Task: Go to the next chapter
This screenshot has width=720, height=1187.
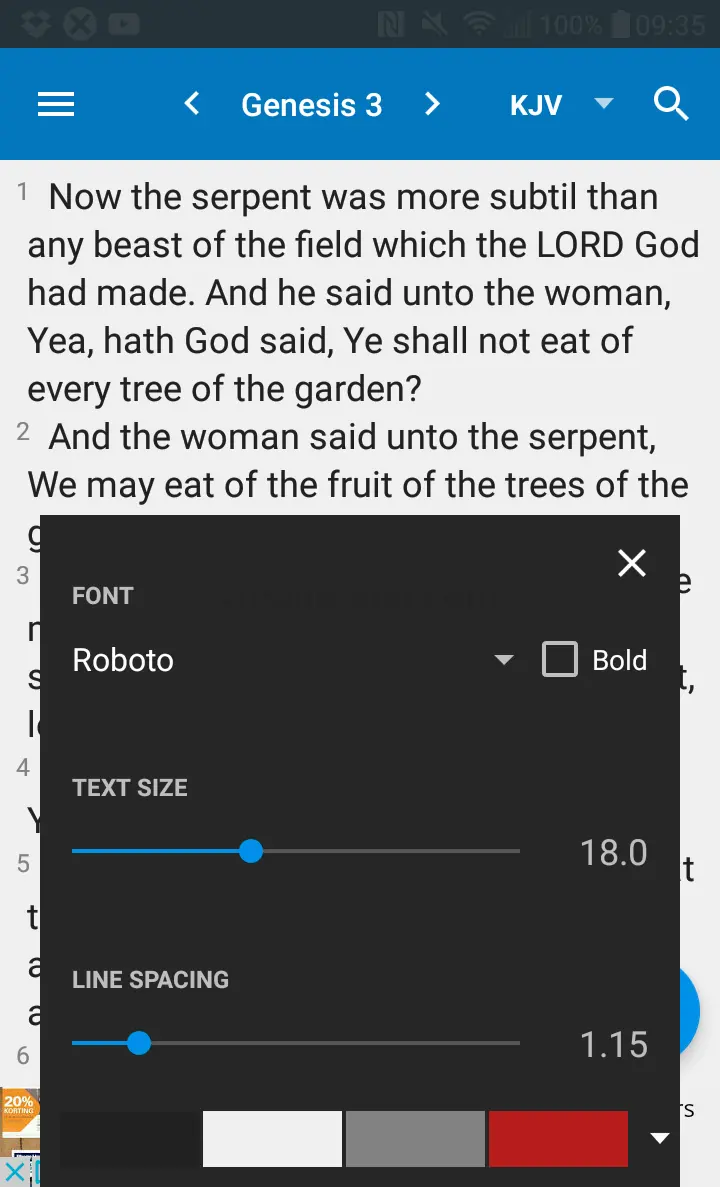Action: 432,104
